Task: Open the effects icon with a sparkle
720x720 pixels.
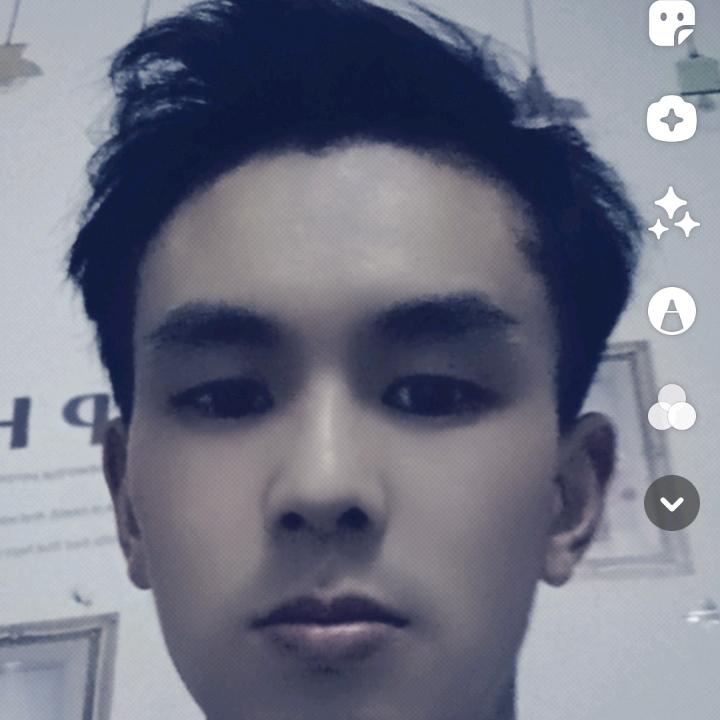Action: 671,120
